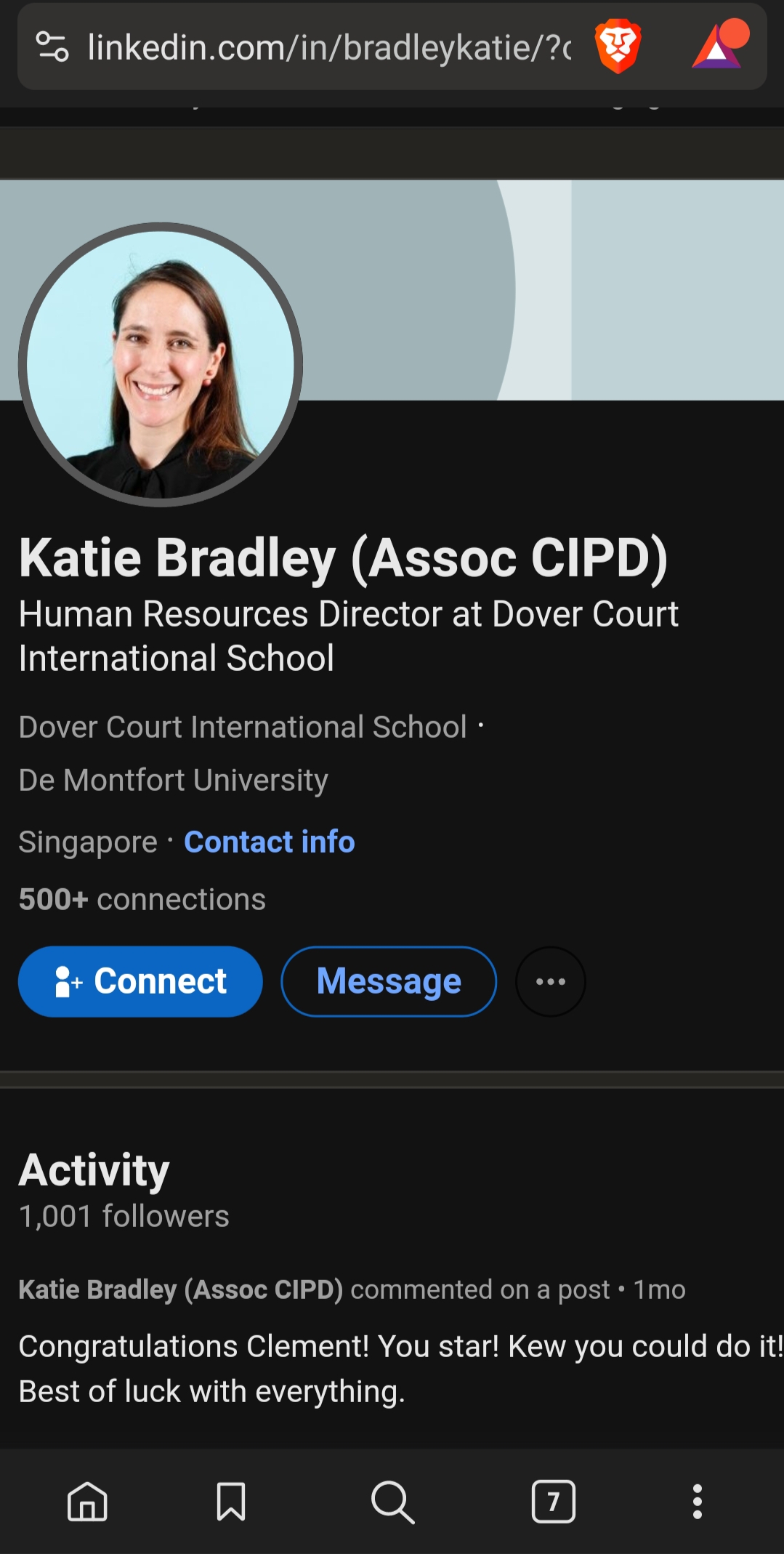Send a message to Katie Bradley
The width and height of the screenshot is (784, 1554).
click(389, 981)
